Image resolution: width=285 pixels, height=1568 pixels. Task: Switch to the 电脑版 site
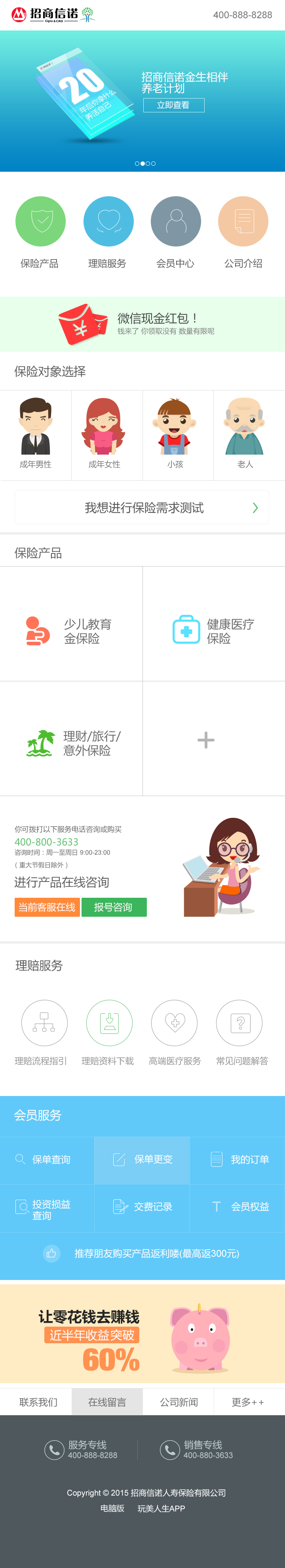pos(112,1508)
